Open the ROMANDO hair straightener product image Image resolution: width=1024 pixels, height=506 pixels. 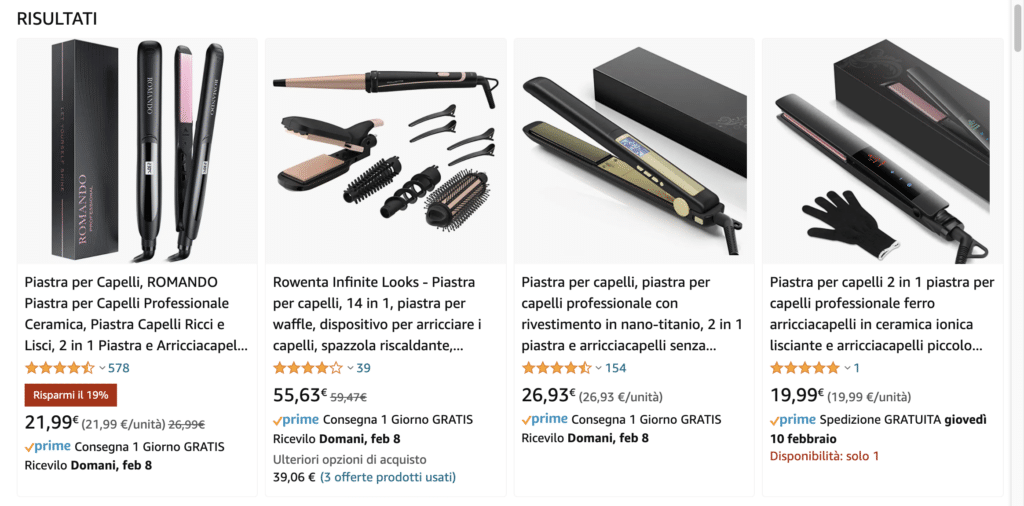pos(137,150)
